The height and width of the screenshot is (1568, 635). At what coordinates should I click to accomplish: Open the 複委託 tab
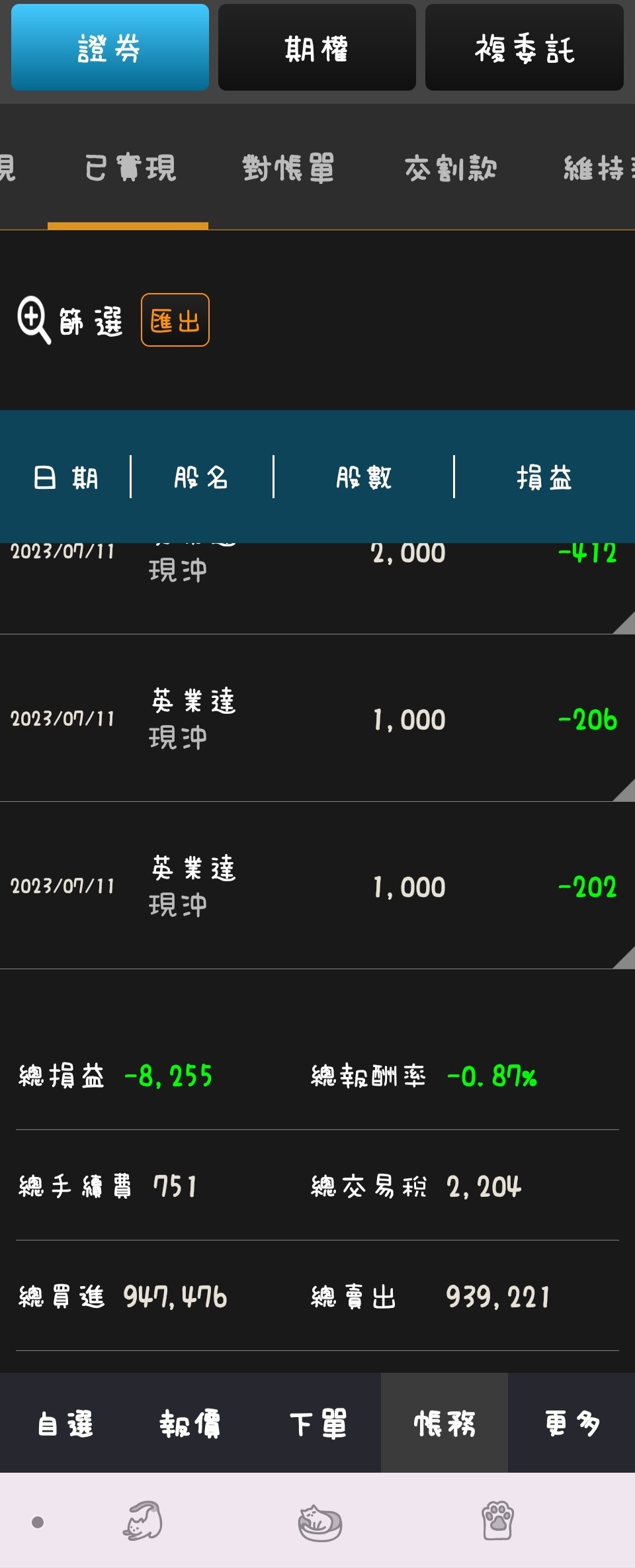coord(524,48)
